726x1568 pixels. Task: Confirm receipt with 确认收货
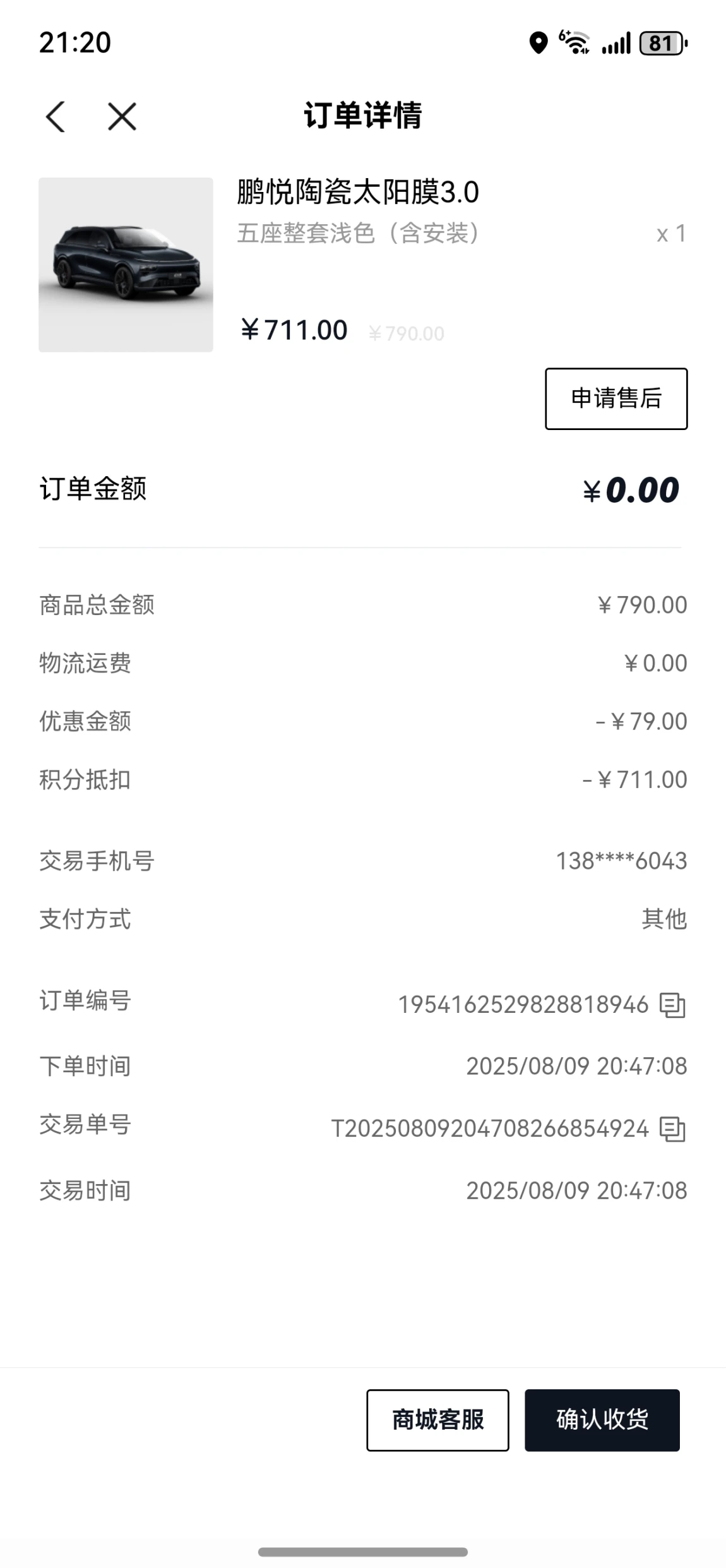point(602,1420)
